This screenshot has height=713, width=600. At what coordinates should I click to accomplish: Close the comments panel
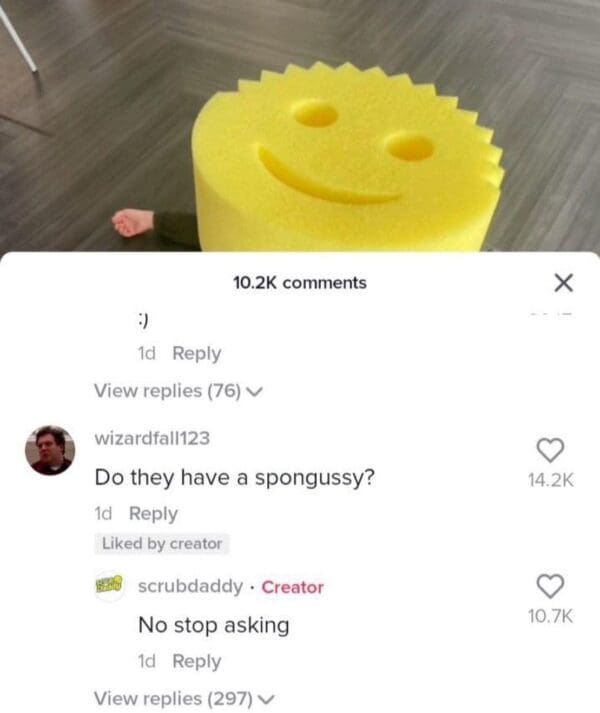tap(563, 283)
